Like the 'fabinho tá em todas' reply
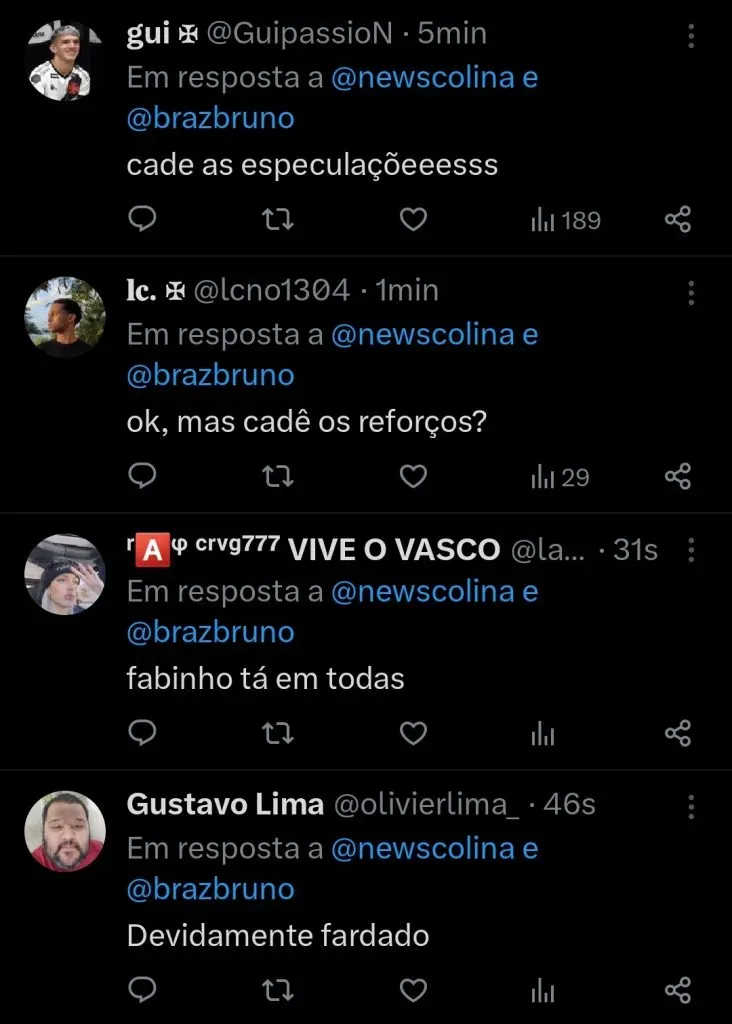 [413, 734]
